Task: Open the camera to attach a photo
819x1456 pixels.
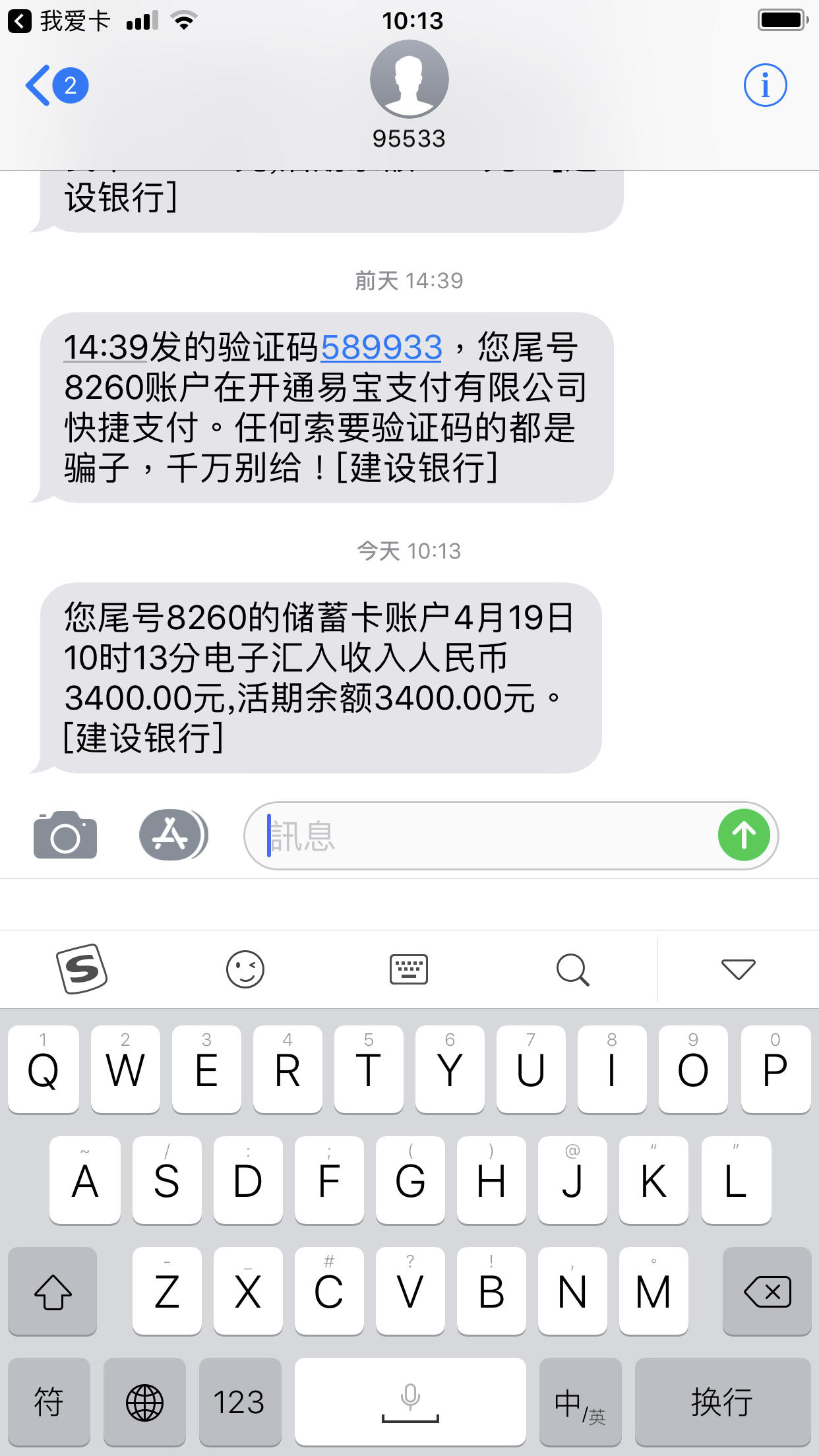Action: pos(64,835)
